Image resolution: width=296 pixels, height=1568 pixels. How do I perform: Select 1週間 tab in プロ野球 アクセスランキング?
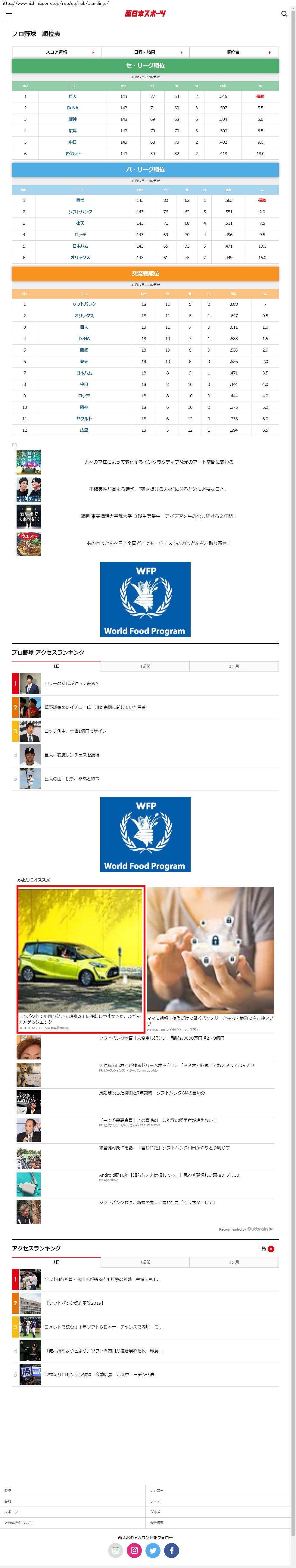(145, 667)
